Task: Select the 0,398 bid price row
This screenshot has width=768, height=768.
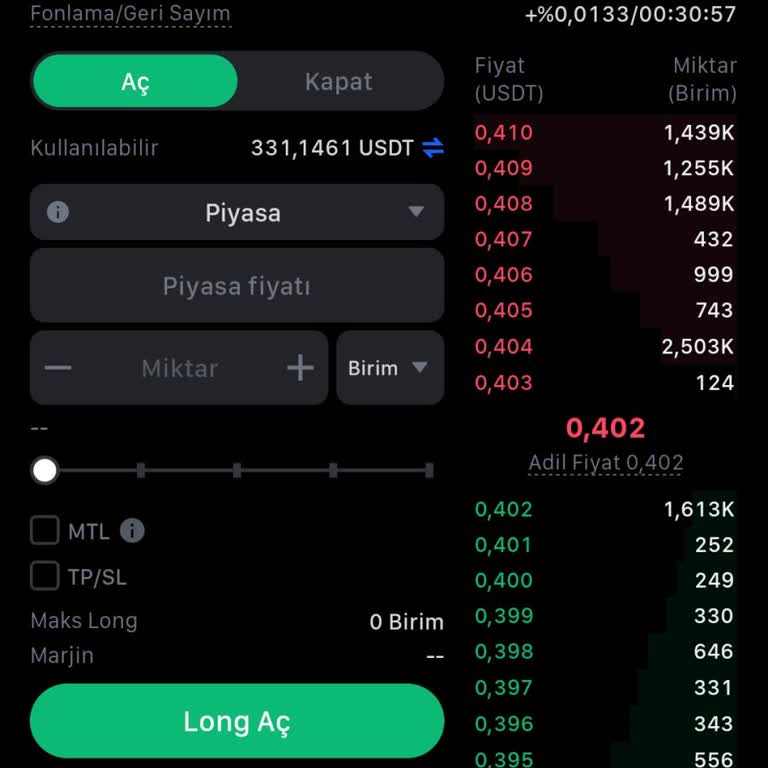Action: (x=604, y=652)
